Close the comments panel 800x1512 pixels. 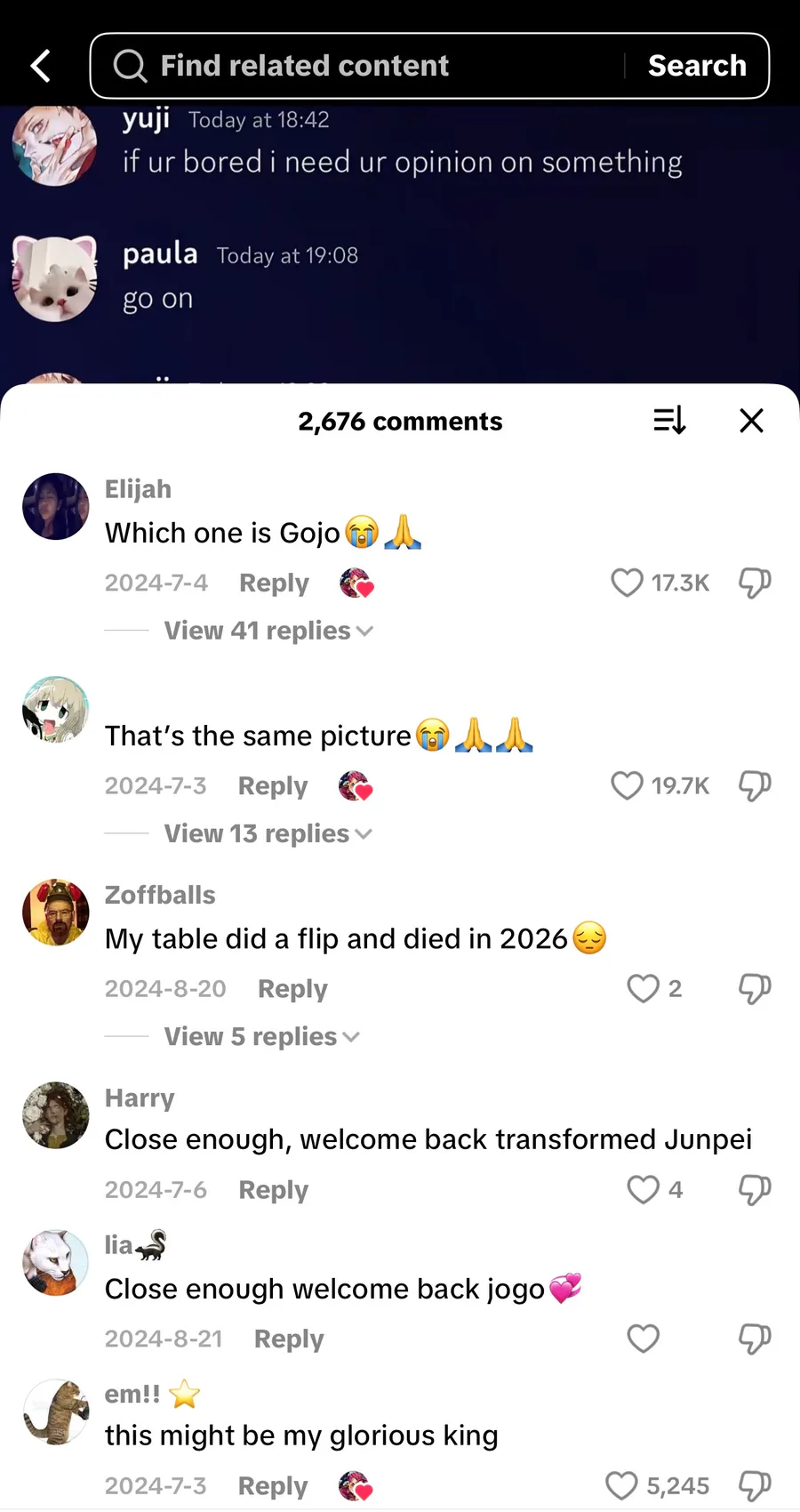click(x=751, y=421)
